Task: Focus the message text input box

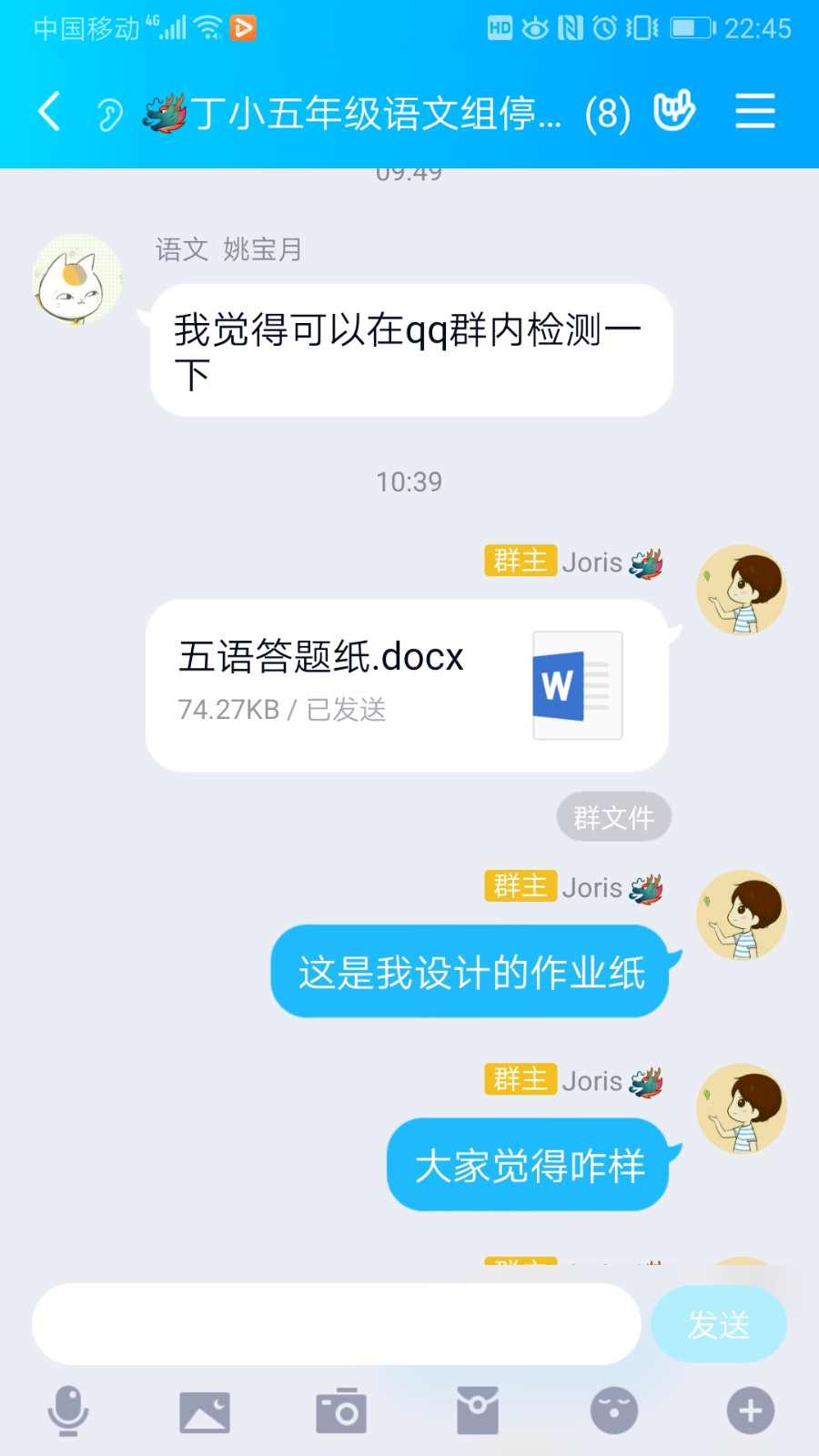Action: click(337, 1323)
